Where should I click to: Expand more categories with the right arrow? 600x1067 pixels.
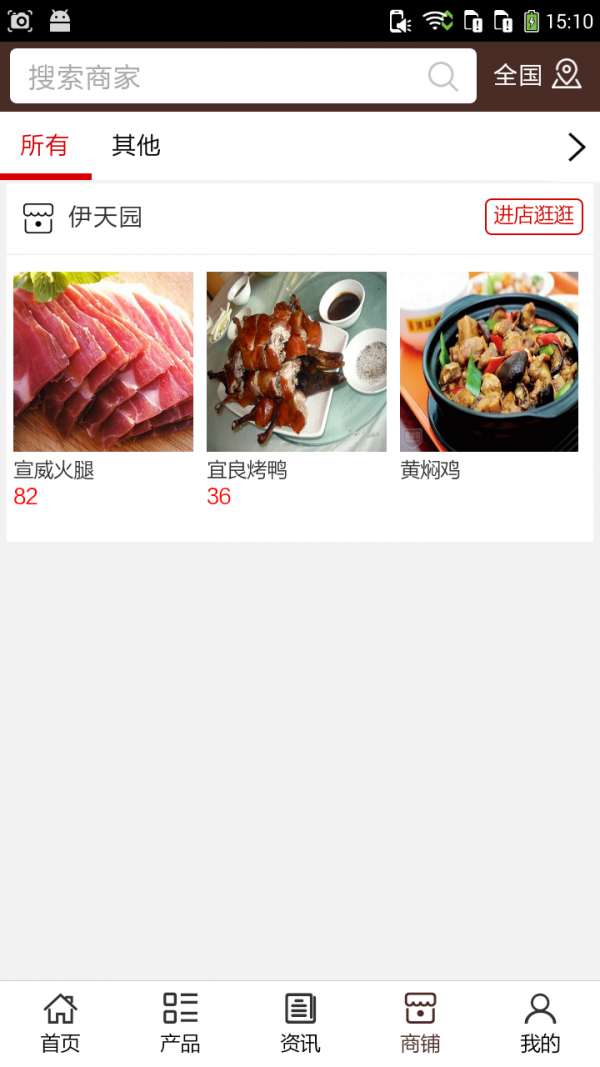[x=576, y=147]
